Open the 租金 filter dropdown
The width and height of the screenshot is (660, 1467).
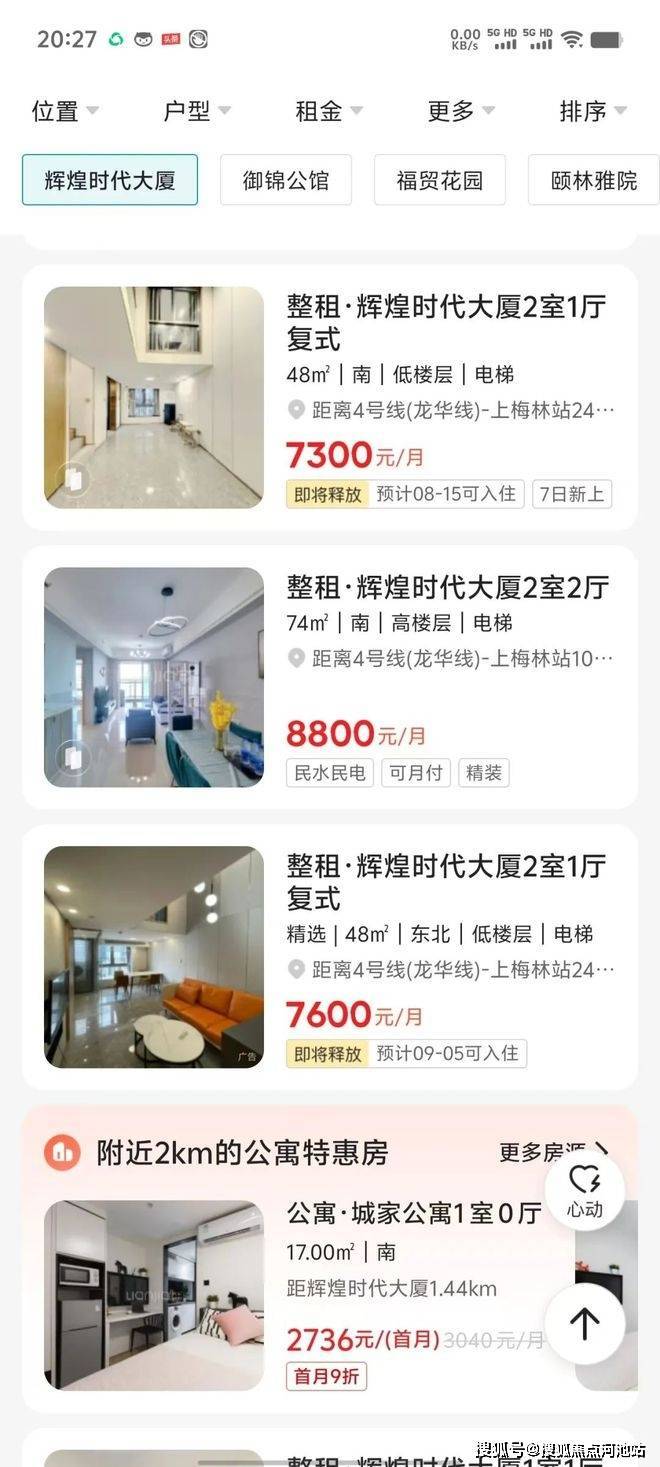point(329,111)
